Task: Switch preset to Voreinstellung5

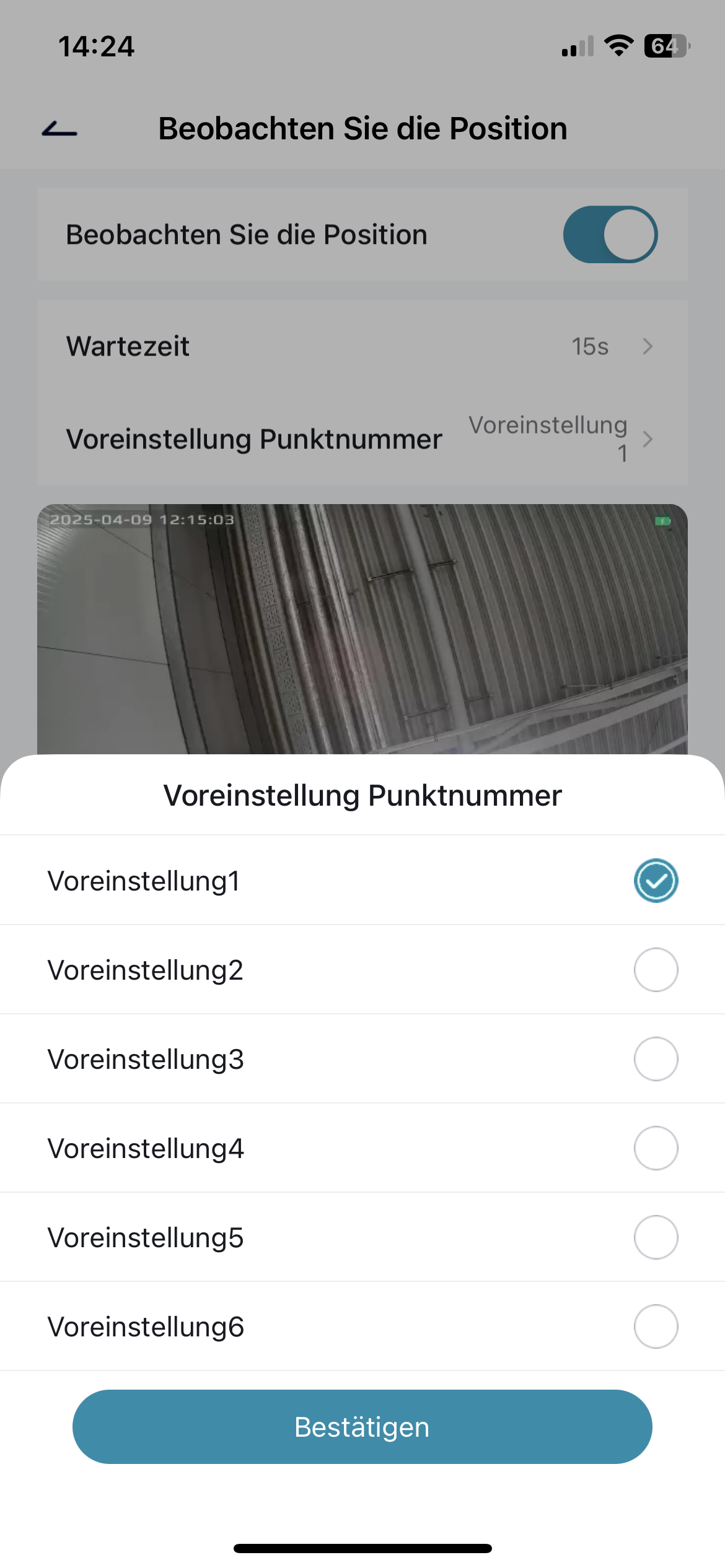Action: (656, 1237)
